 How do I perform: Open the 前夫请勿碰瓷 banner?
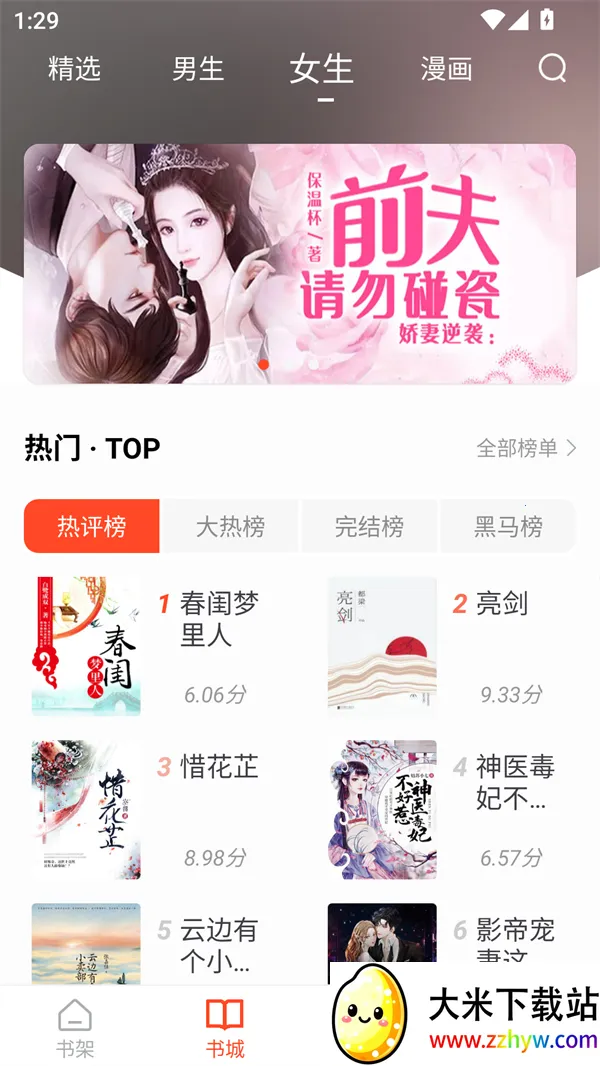click(x=300, y=264)
